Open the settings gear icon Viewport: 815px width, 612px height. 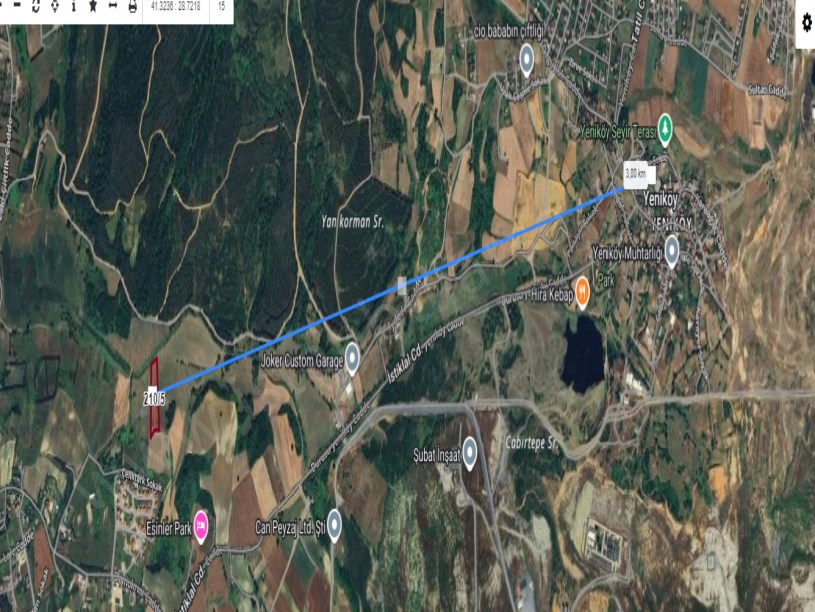pos(805,22)
